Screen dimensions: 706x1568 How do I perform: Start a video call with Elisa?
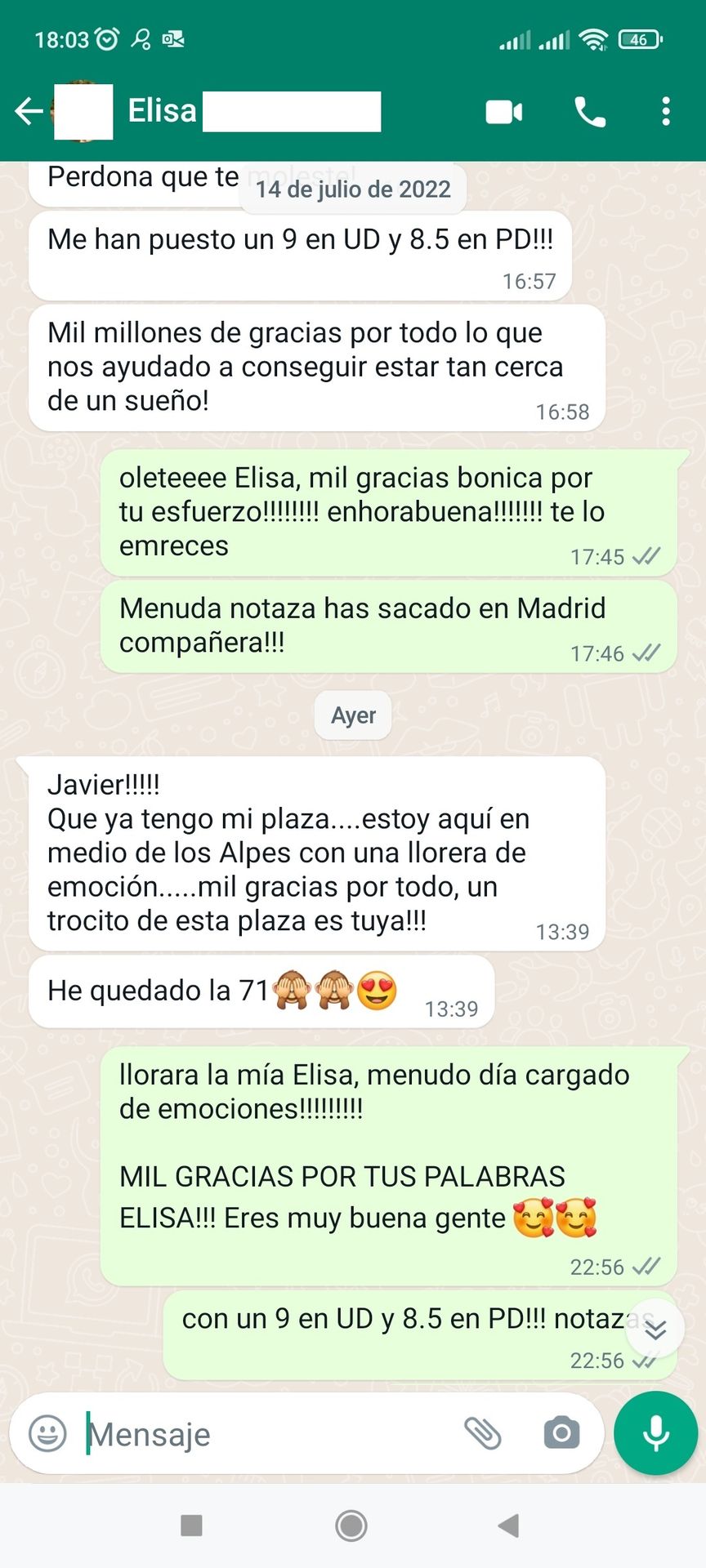pyautogui.click(x=504, y=112)
